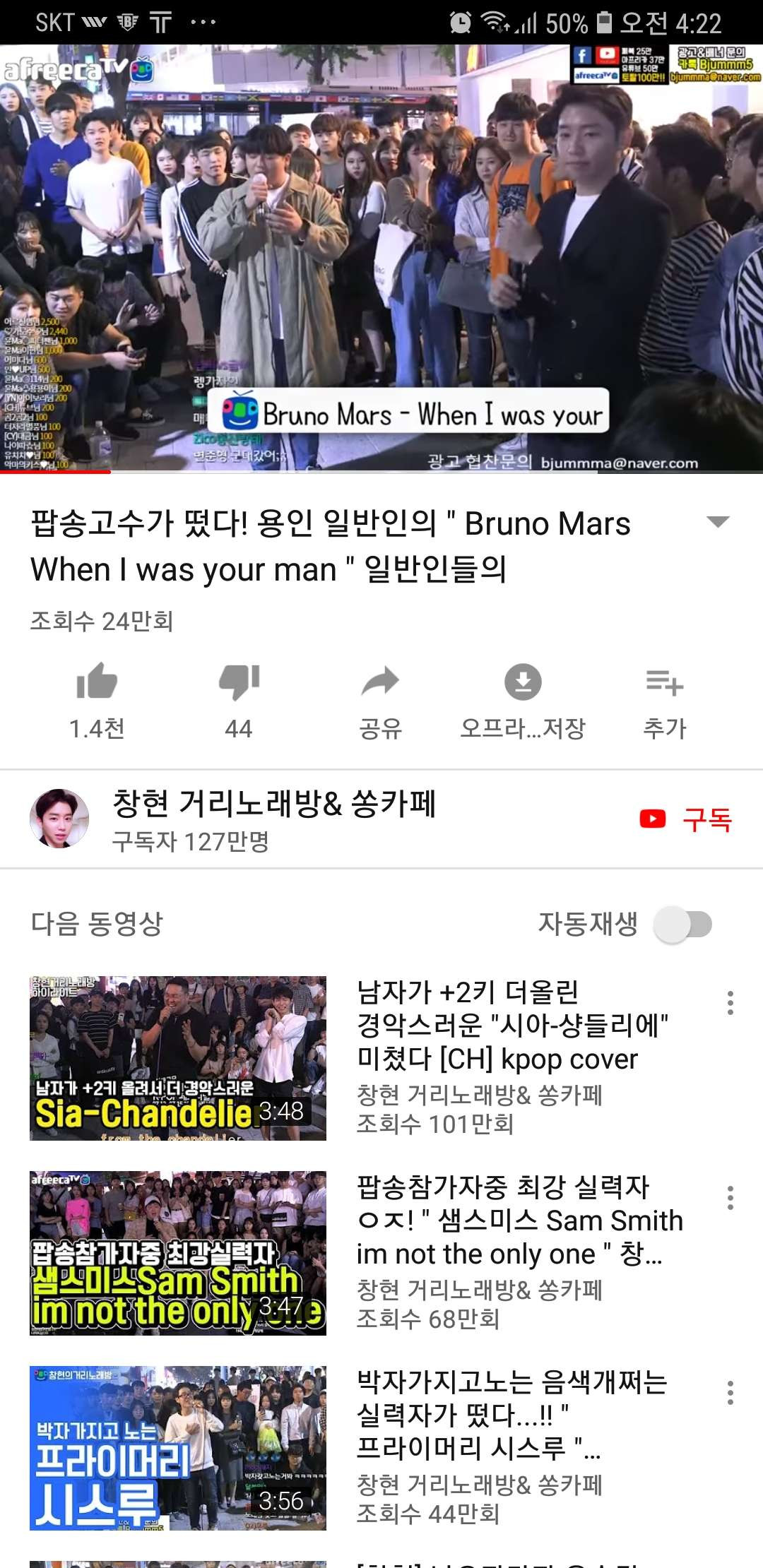Open the Sia-Chandelier 시아-샹들리에 cover video

[x=178, y=1058]
